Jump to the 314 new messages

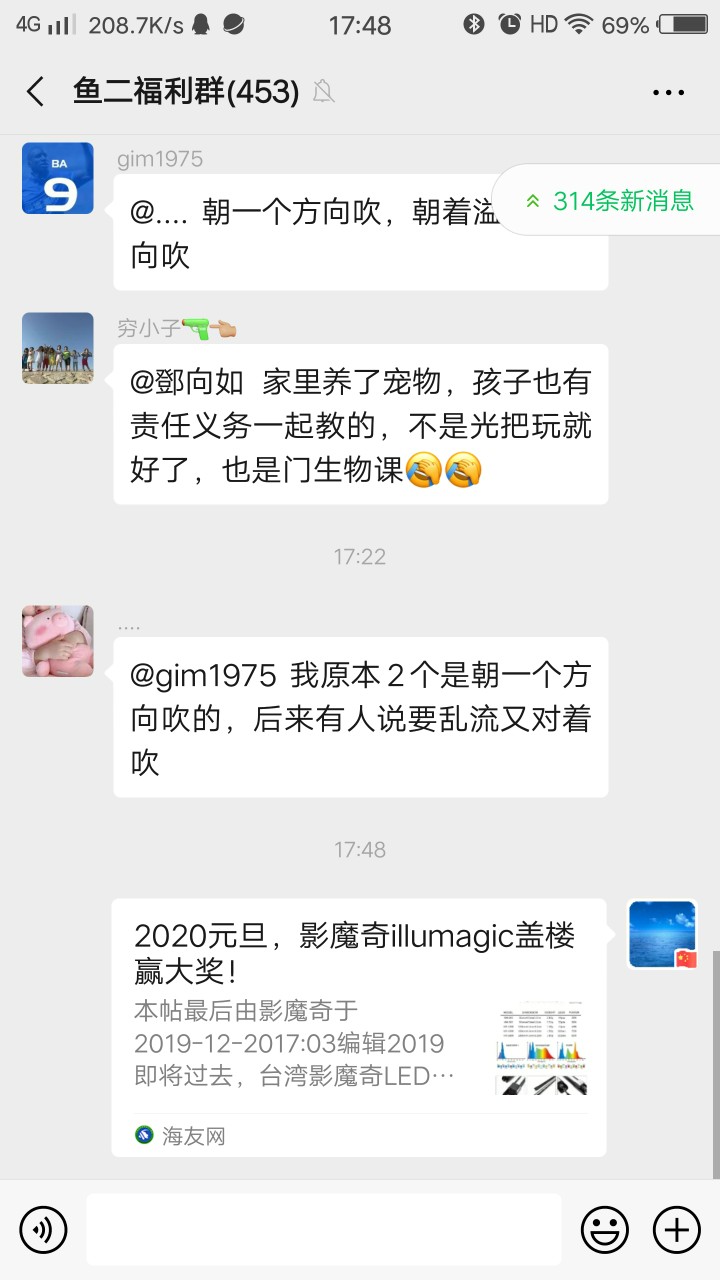click(610, 200)
